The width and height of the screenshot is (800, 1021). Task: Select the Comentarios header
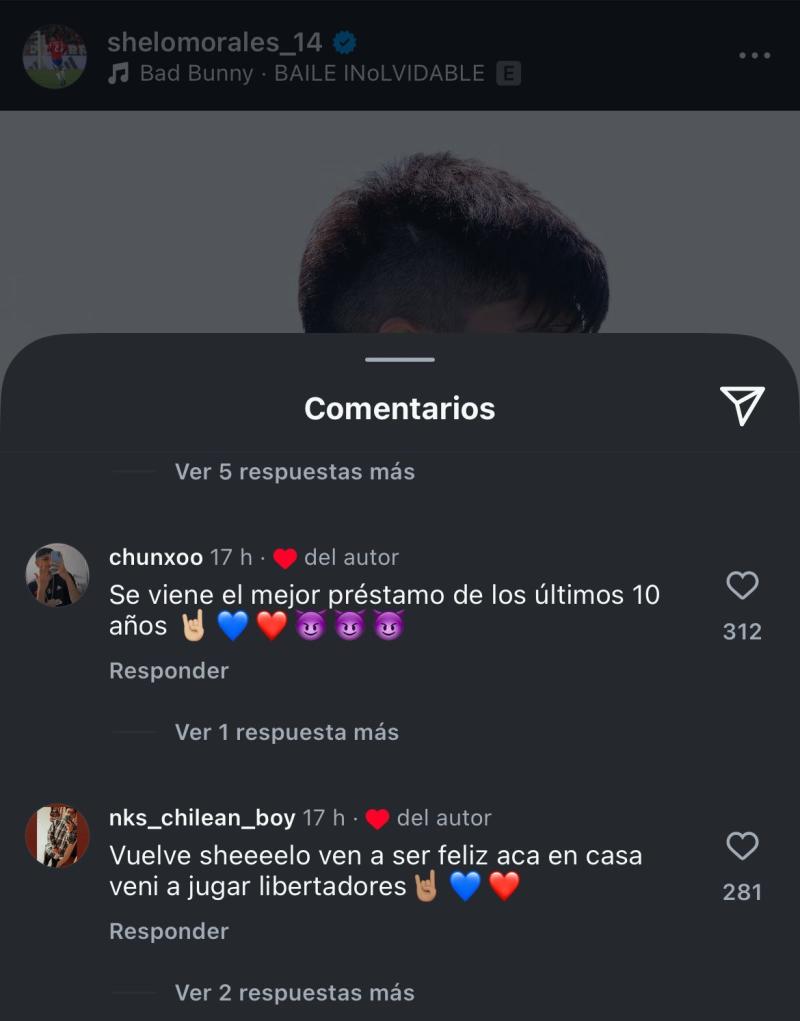(399, 408)
